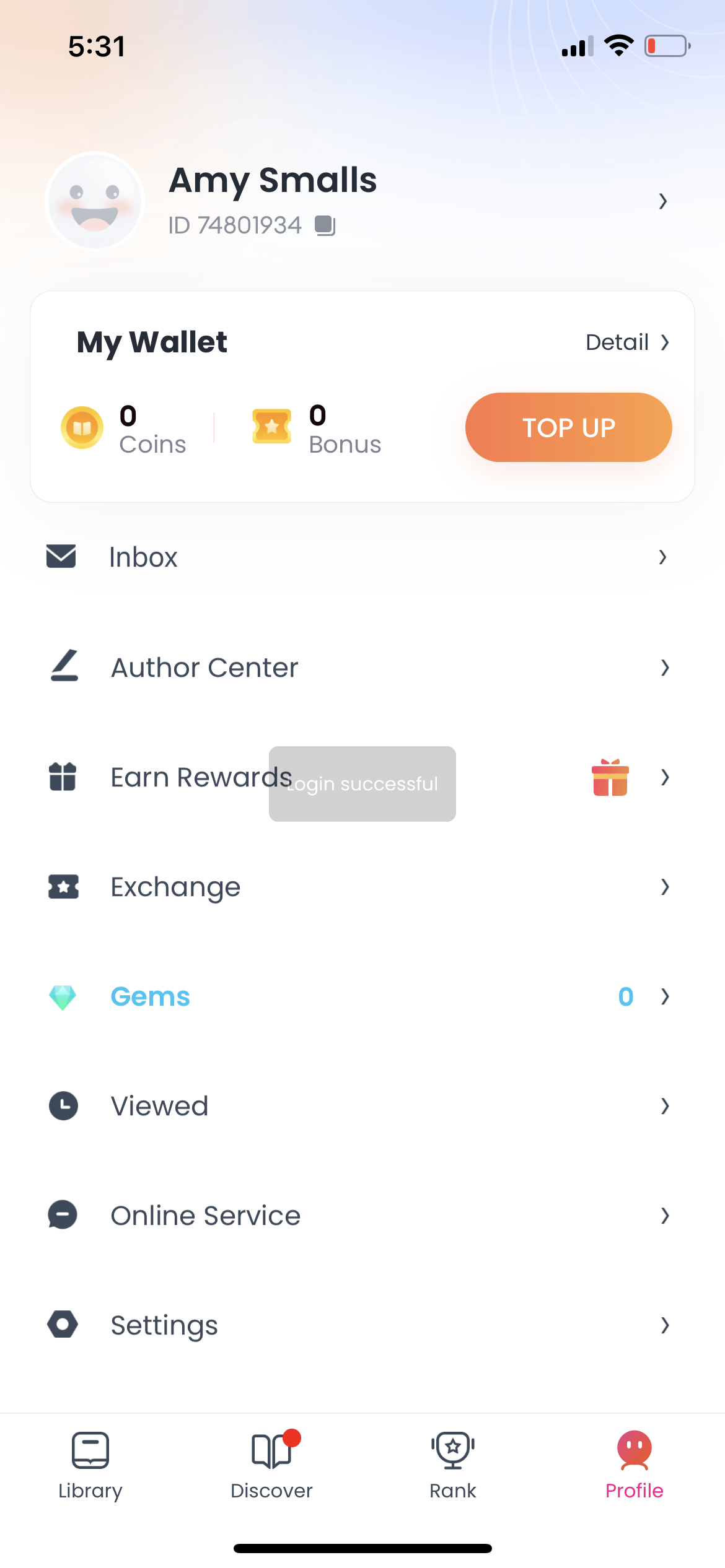
Task: Copy the user ID 74801934
Action: pos(325,225)
